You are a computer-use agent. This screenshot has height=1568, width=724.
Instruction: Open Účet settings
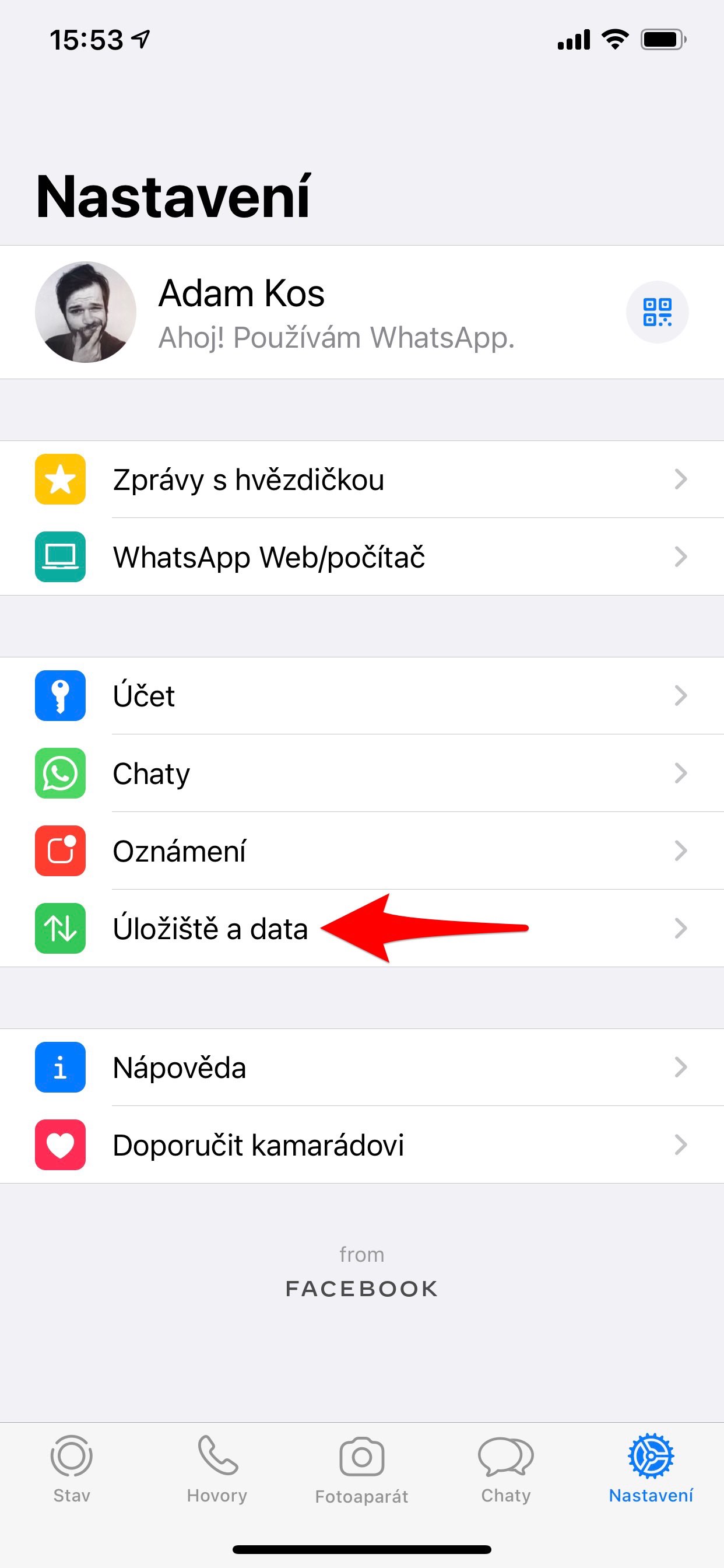pyautogui.click(x=362, y=696)
